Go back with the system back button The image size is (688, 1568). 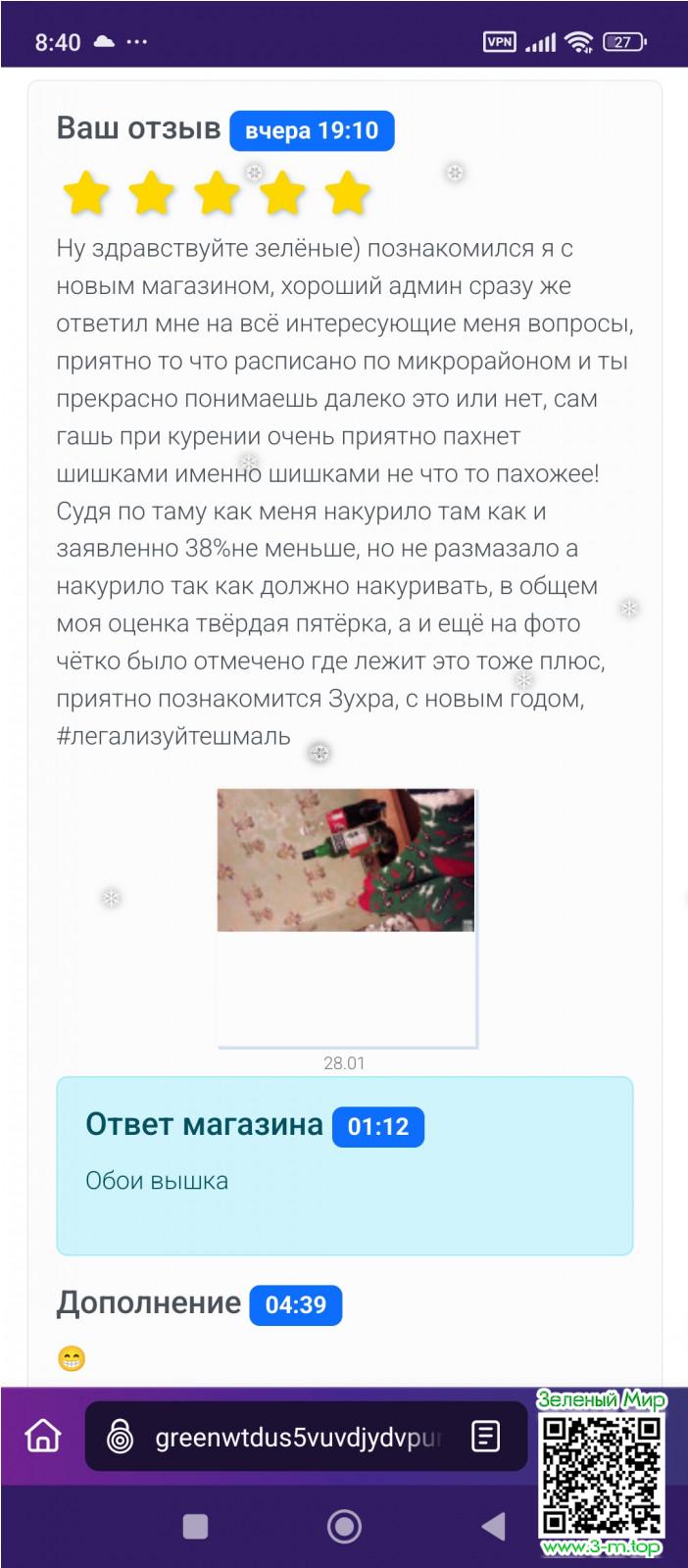(493, 1526)
